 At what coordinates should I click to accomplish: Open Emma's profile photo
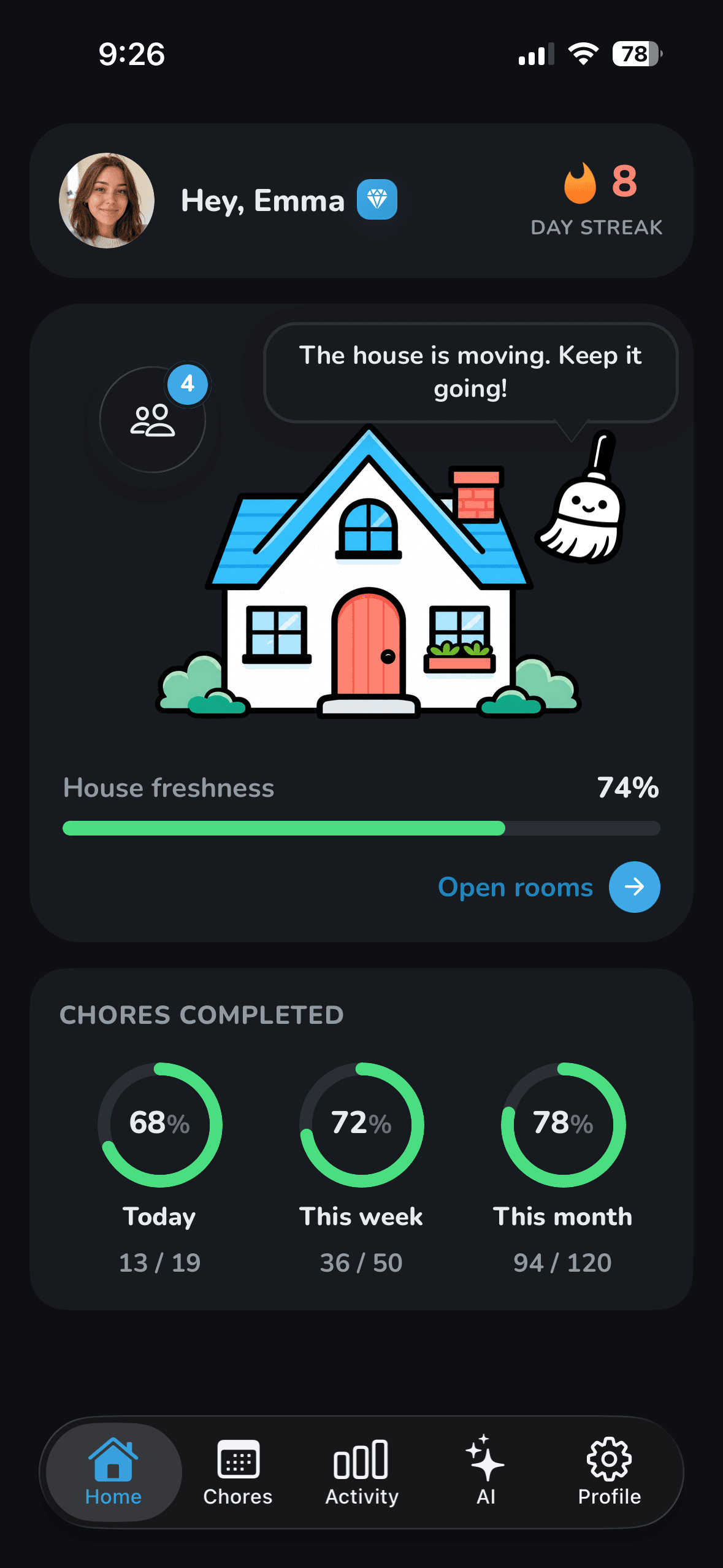(x=107, y=201)
